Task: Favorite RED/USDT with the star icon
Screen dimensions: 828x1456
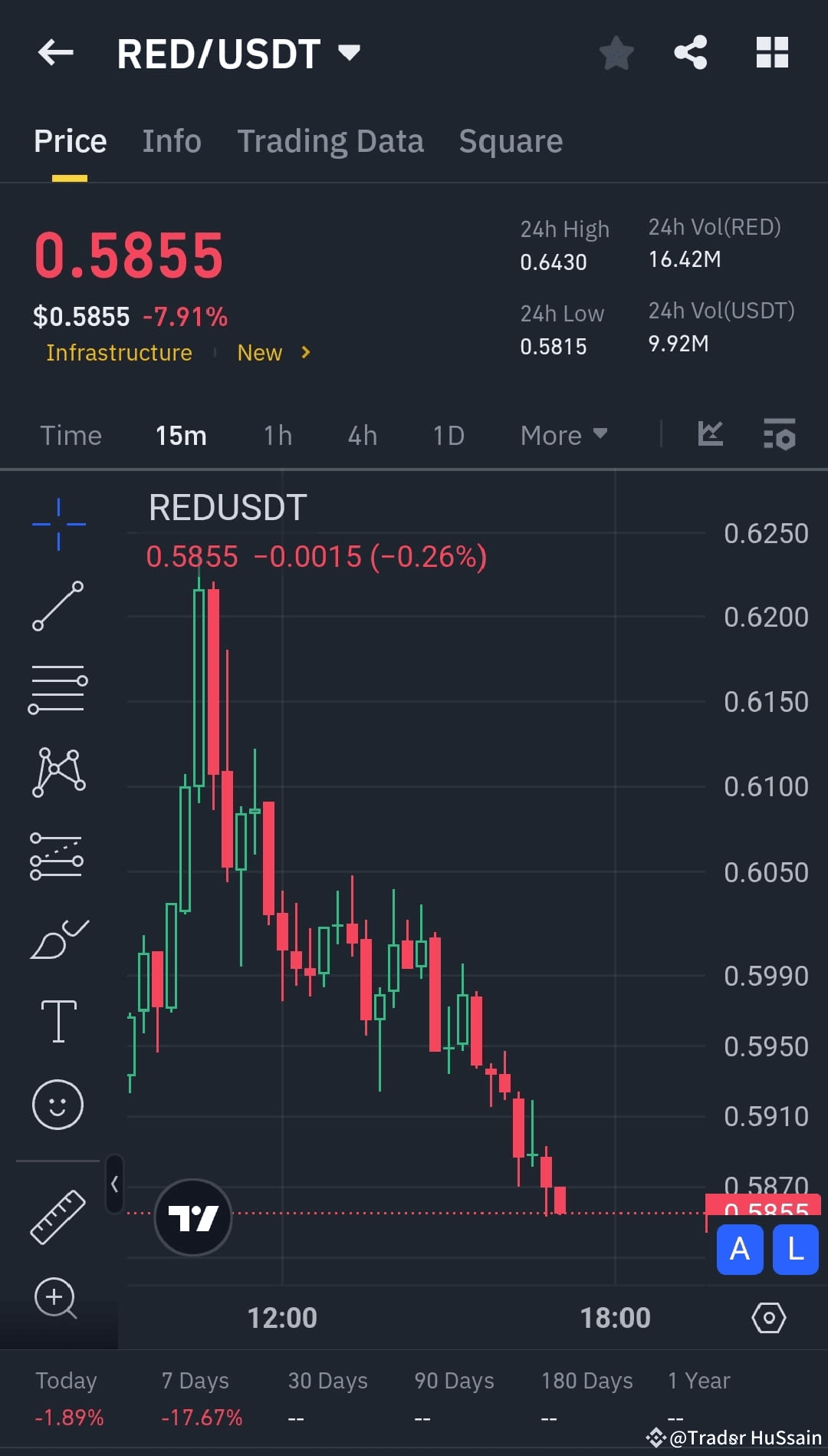Action: (616, 52)
